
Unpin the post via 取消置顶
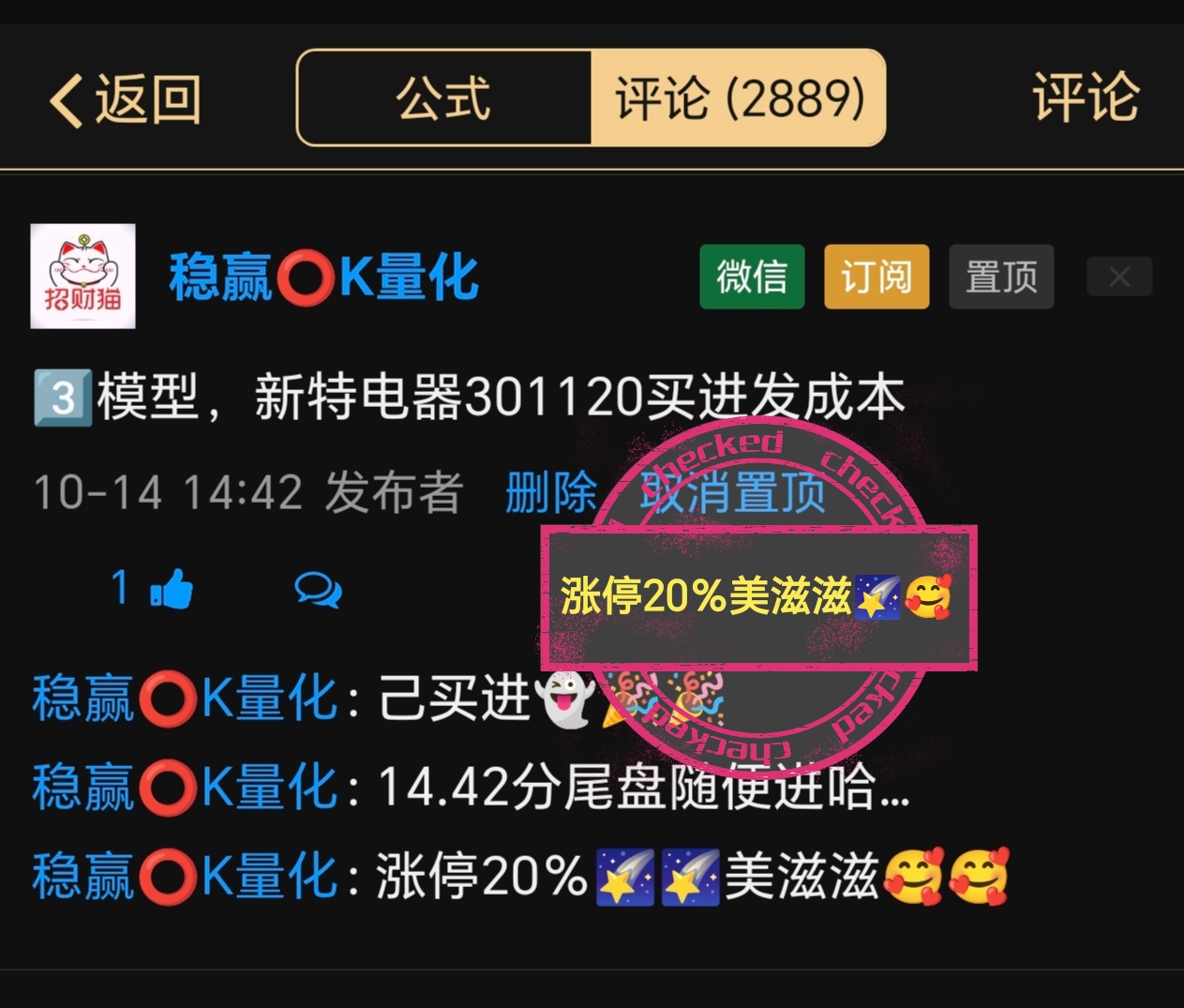click(732, 492)
